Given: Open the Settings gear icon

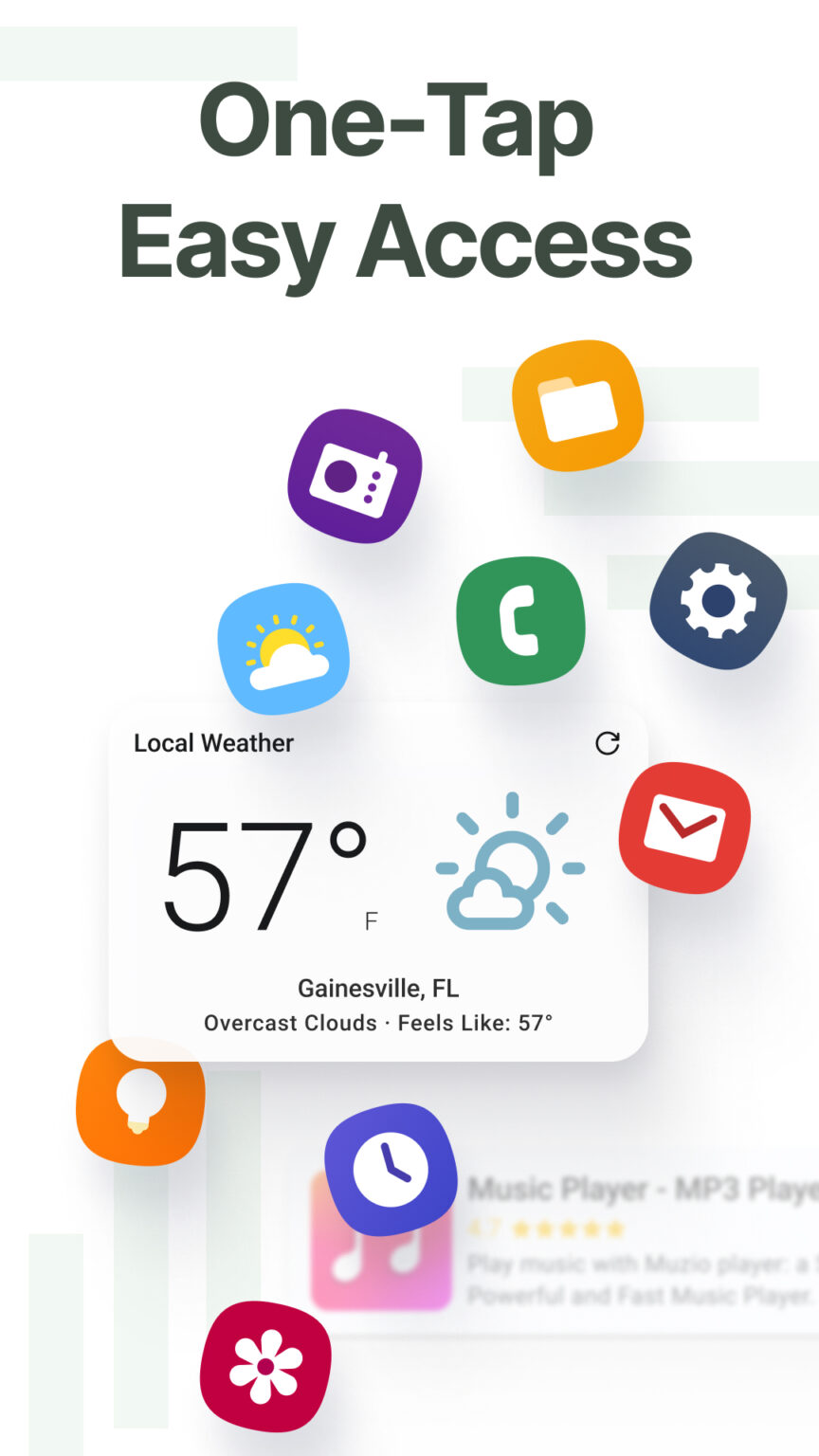Looking at the screenshot, I should pyautogui.click(x=717, y=601).
